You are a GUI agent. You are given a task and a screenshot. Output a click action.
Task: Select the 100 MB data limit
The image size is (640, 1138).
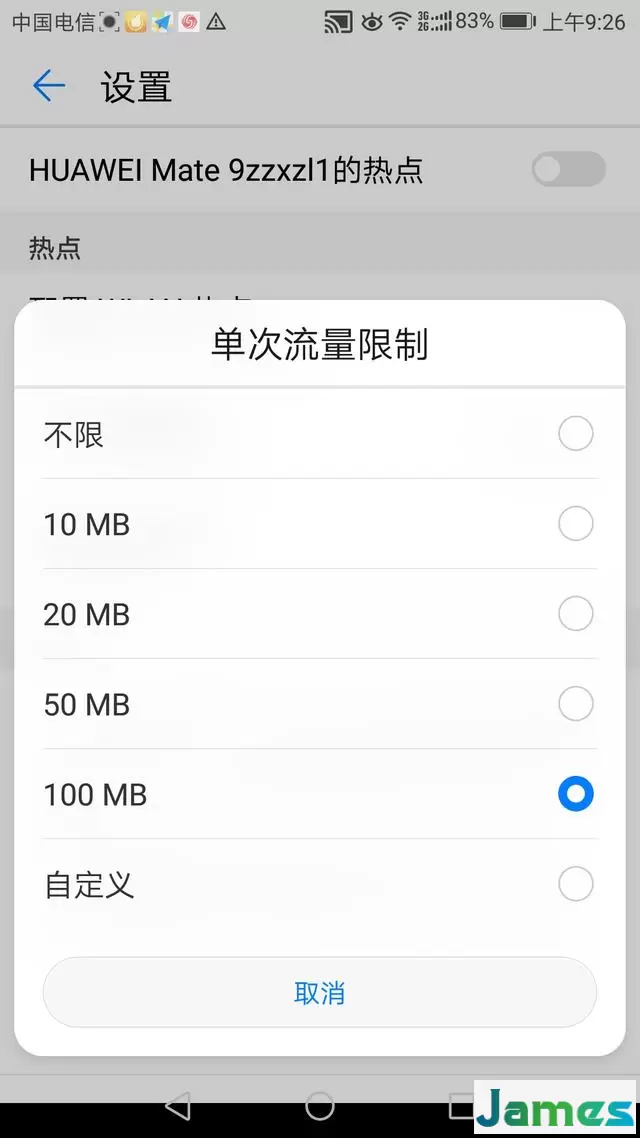[319, 794]
